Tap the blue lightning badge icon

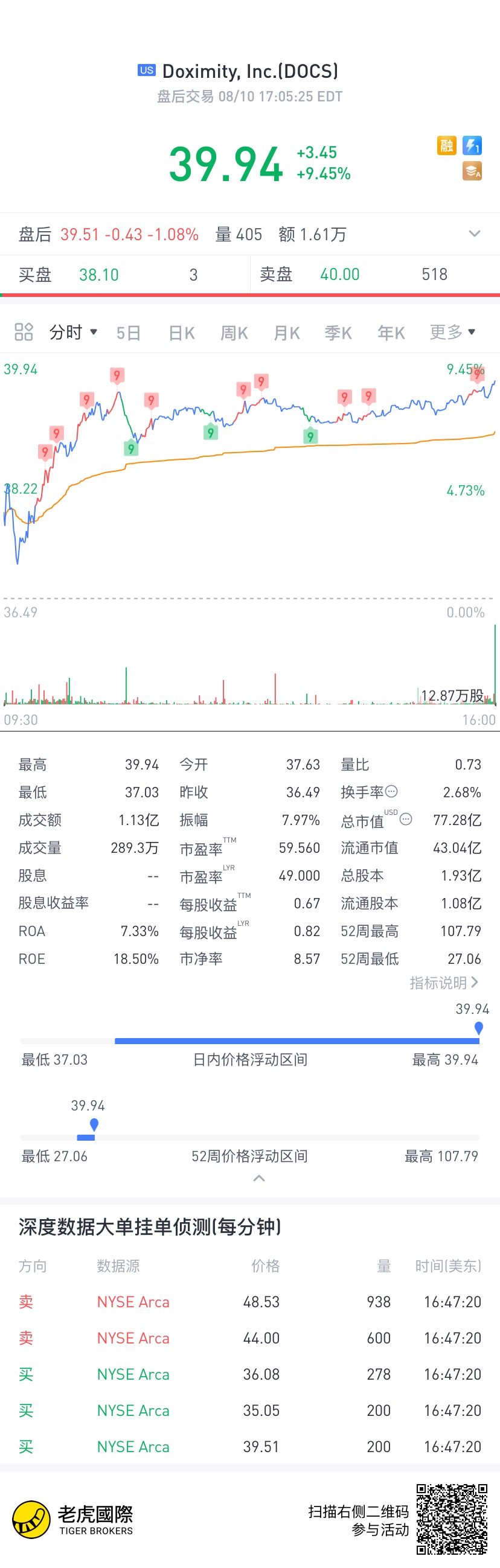pos(472,145)
